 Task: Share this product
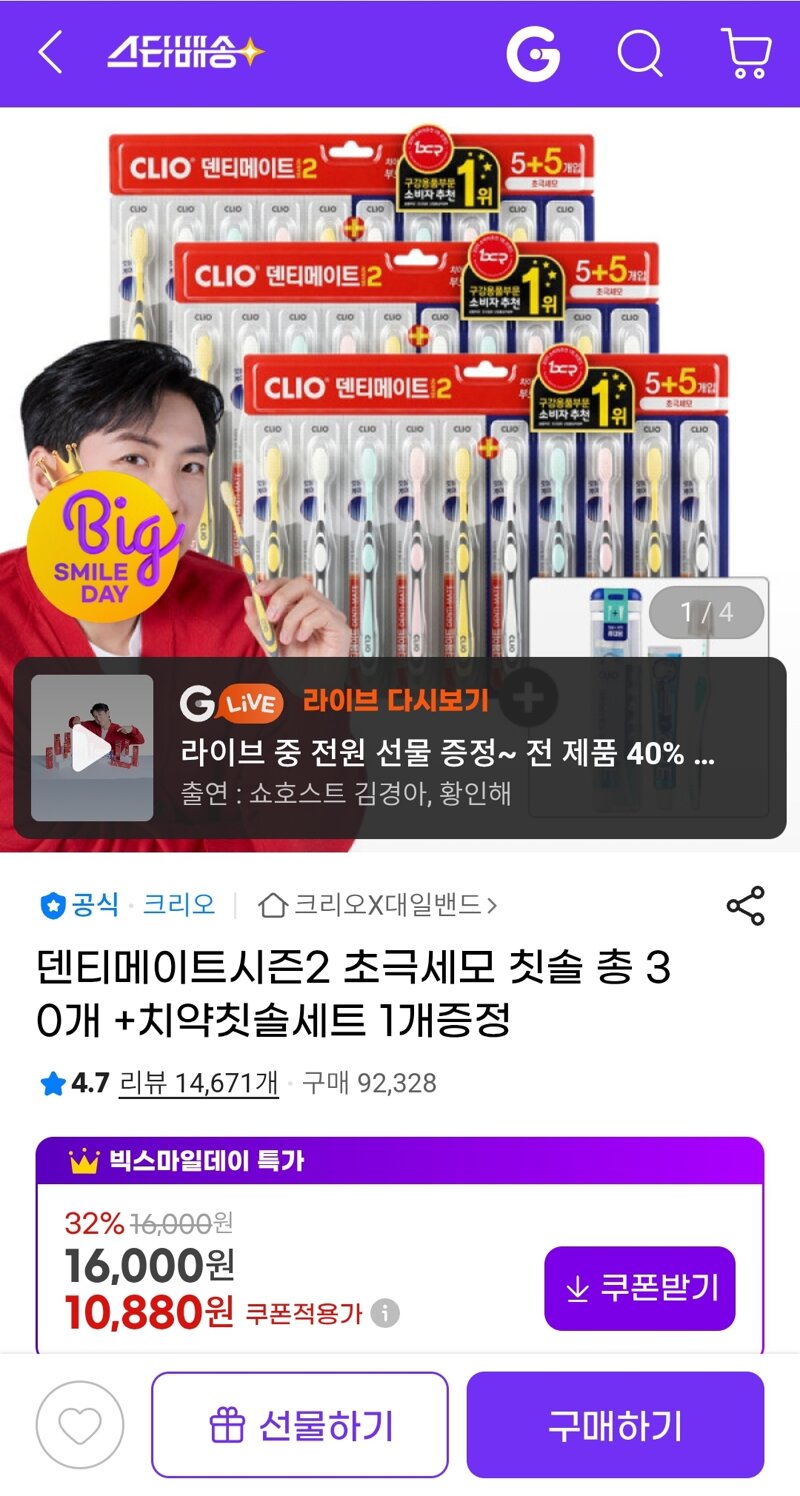coord(745,906)
